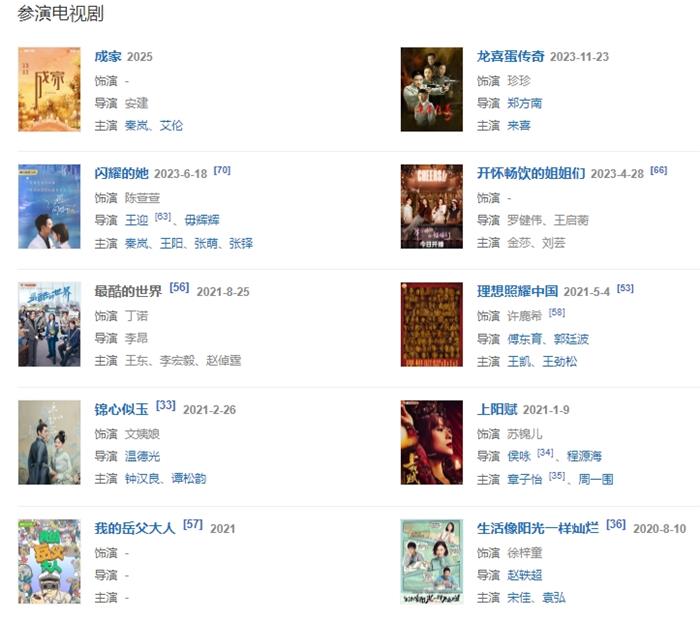
Task: Open citation 70 beside 闪耀的她
Action: [222, 170]
